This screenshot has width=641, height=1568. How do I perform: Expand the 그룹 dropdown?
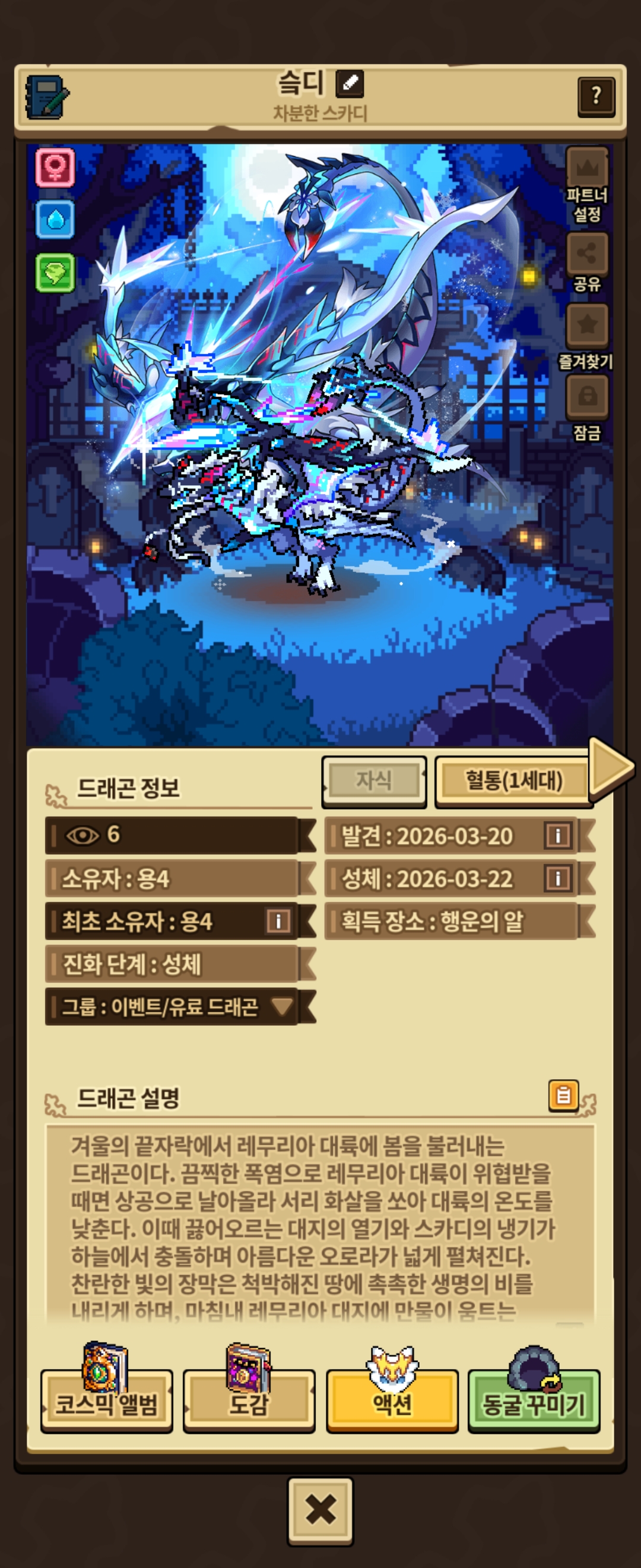tap(281, 1006)
